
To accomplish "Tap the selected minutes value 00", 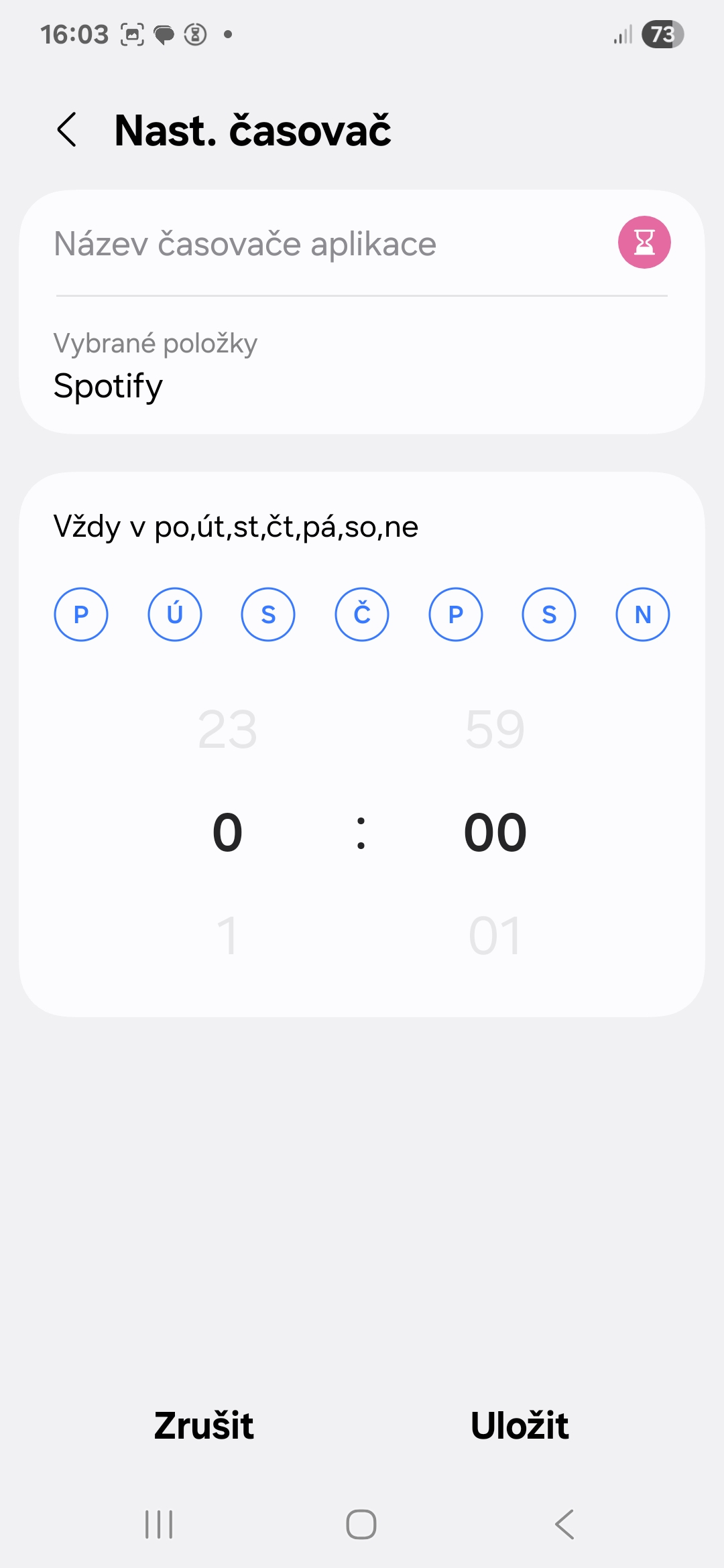I will coord(495,833).
